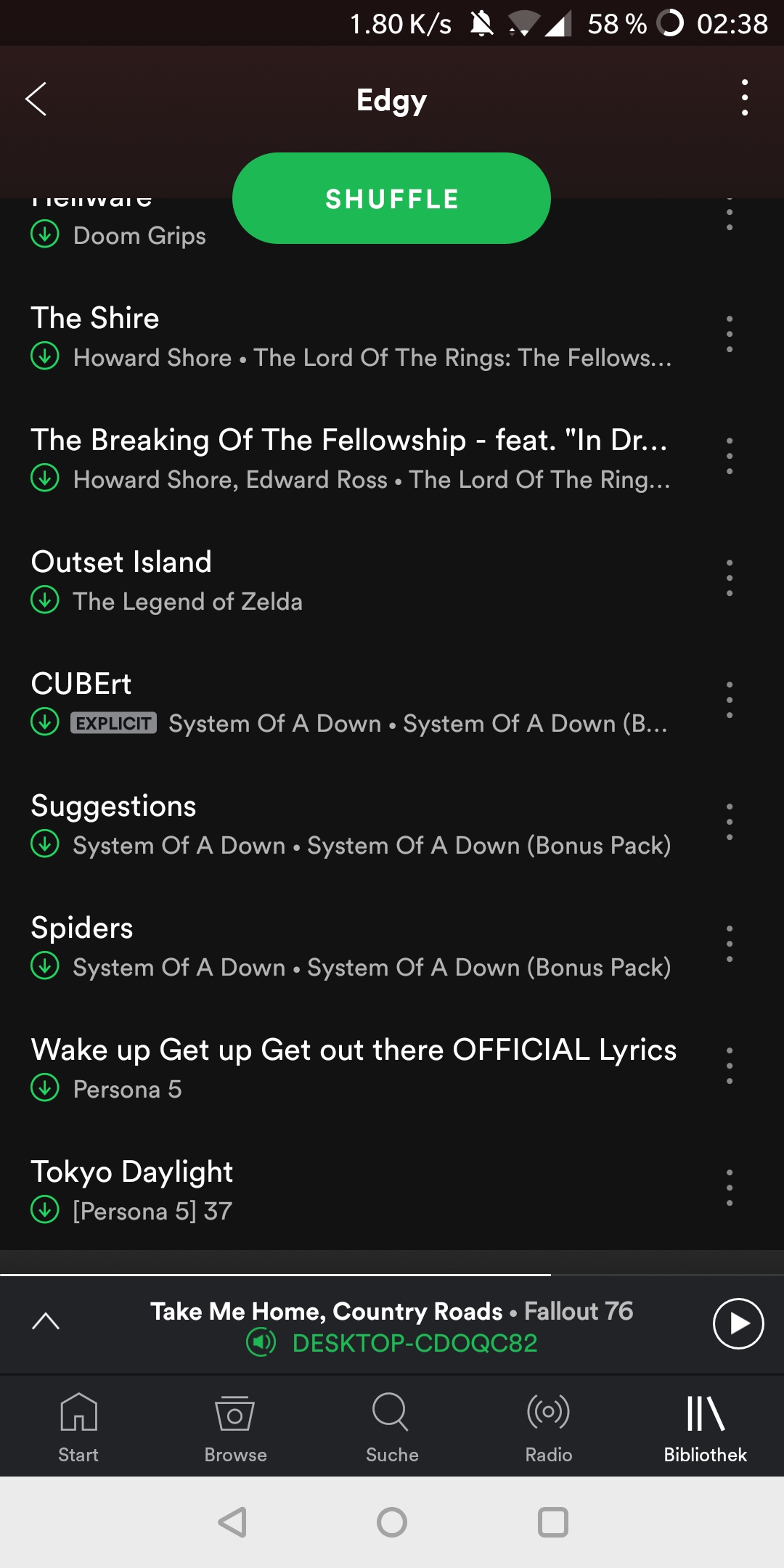Play Suggestions by System Of A Down

pyautogui.click(x=348, y=823)
